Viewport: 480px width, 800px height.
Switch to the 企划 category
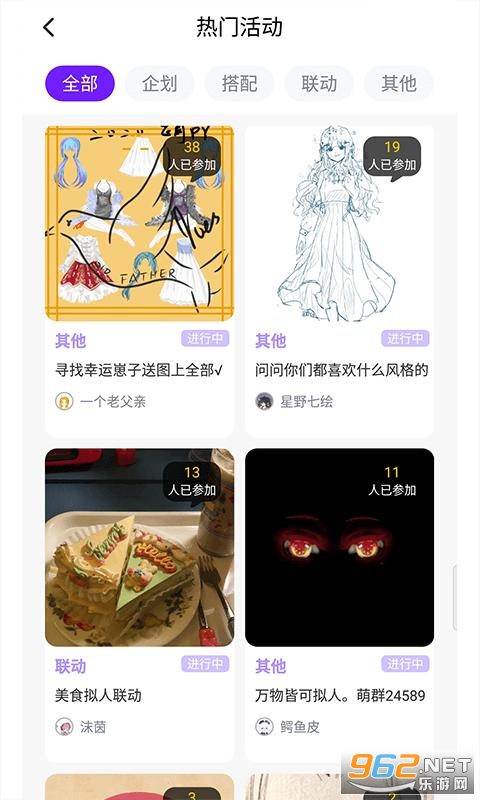point(160,83)
